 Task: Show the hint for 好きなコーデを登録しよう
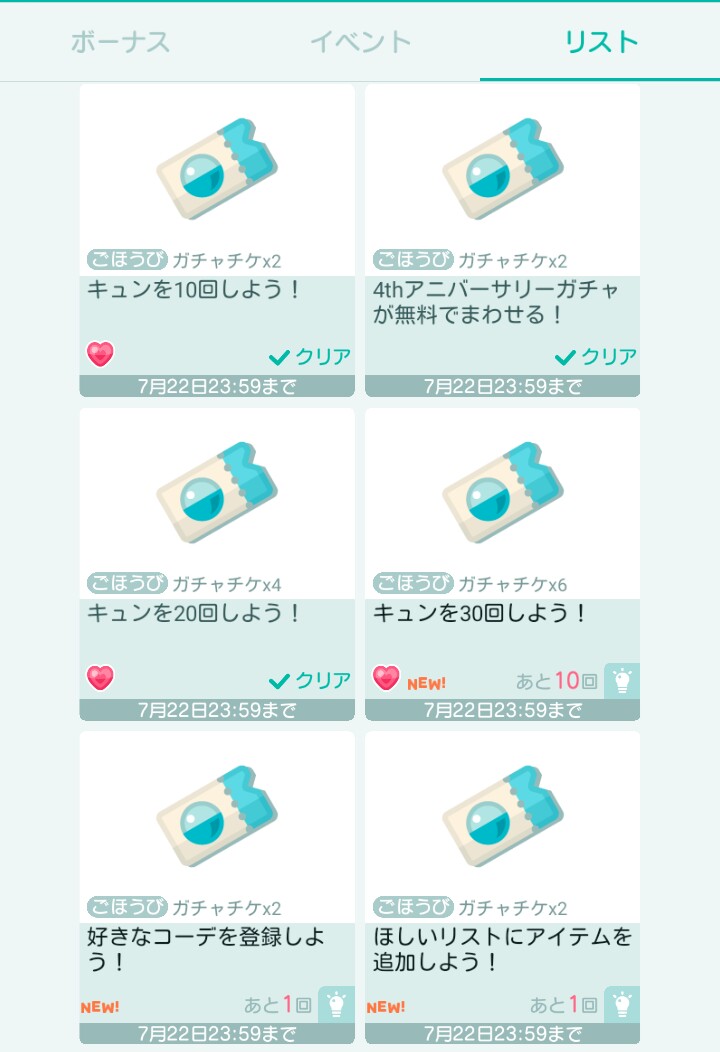336,1004
